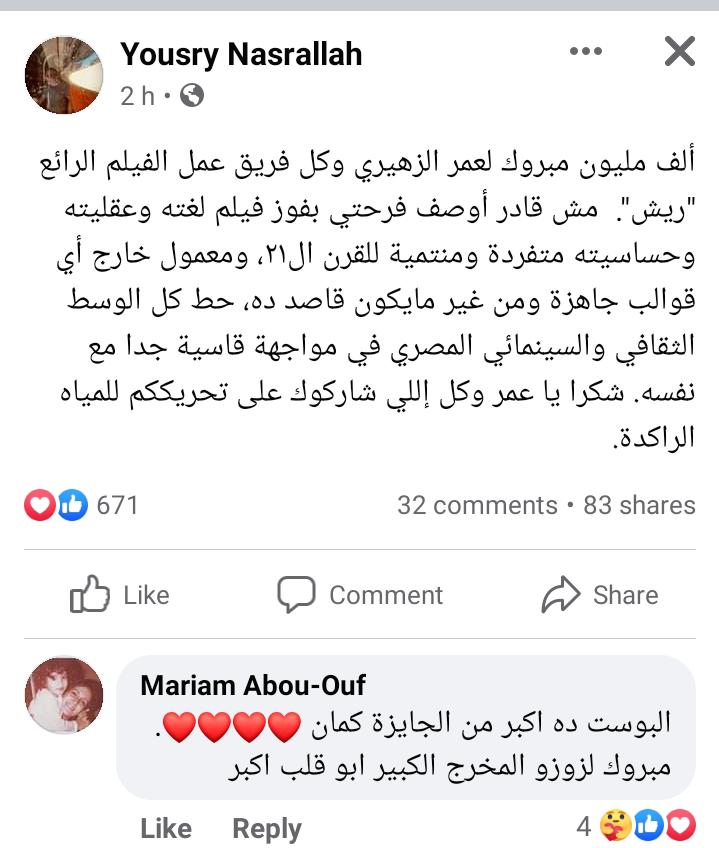This screenshot has height=848, width=719.
Task: Comment on the post
Action: coord(360,595)
